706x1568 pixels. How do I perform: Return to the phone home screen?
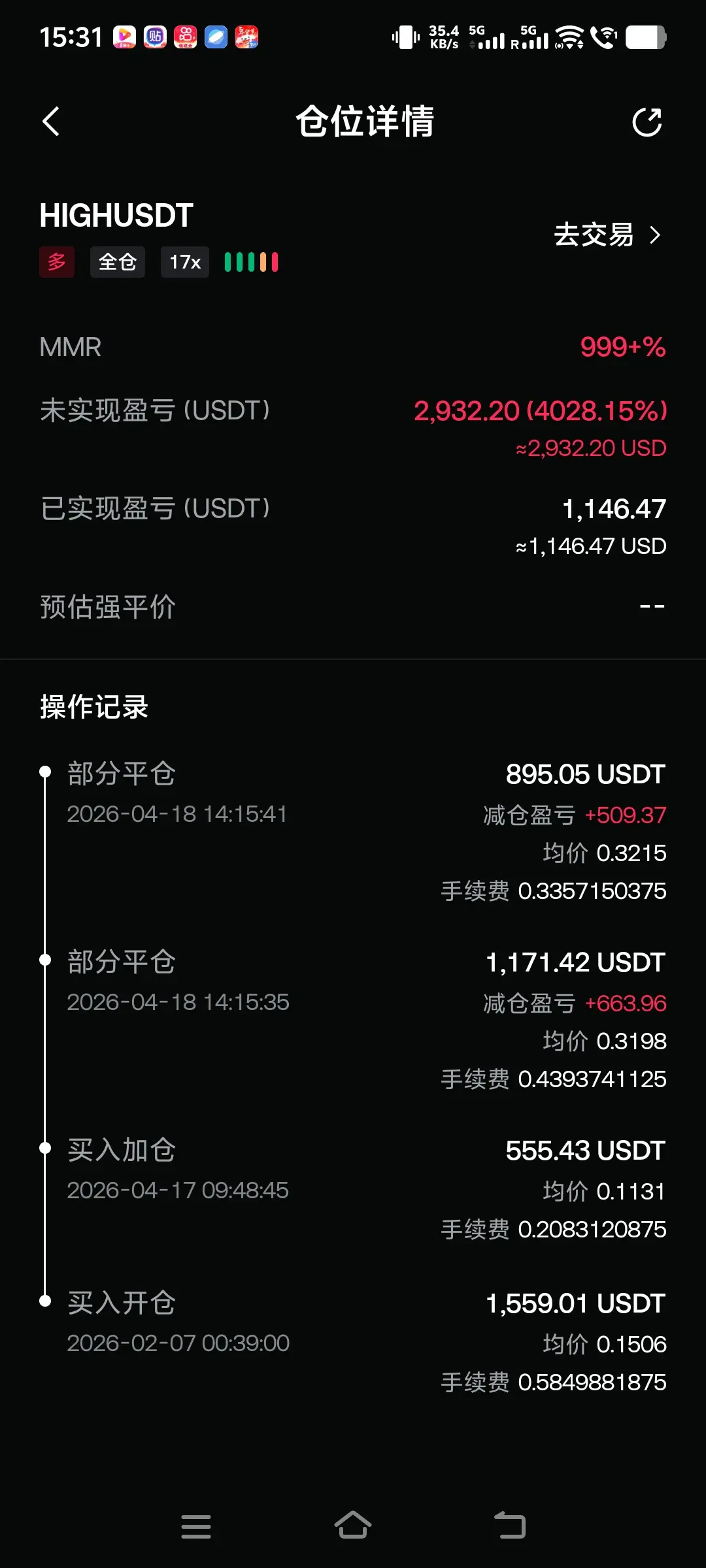(353, 1526)
